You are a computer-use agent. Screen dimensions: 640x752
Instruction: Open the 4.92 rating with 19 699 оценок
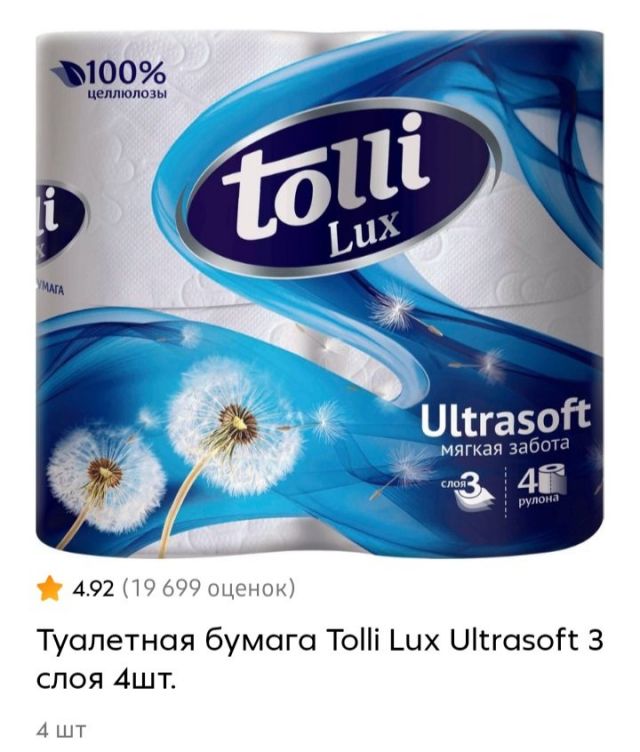pyautogui.click(x=166, y=589)
